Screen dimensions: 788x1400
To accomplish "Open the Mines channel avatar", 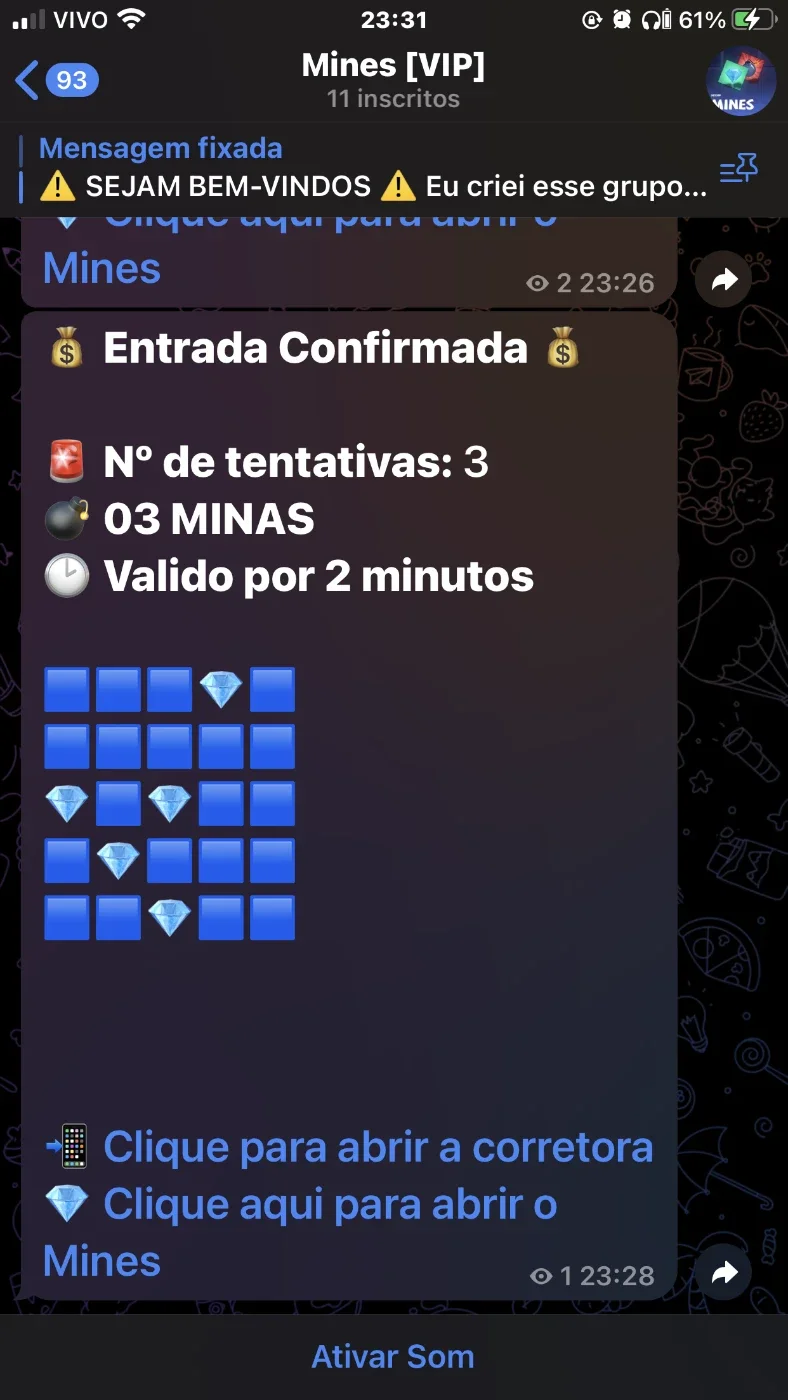I will point(741,81).
